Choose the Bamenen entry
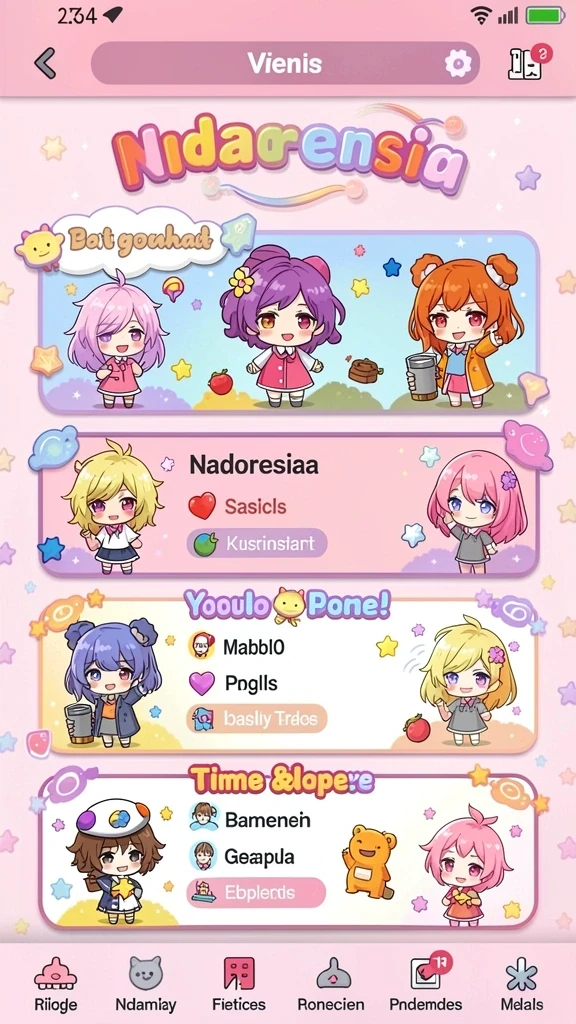Viewport: 576px width, 1024px height. [250, 819]
